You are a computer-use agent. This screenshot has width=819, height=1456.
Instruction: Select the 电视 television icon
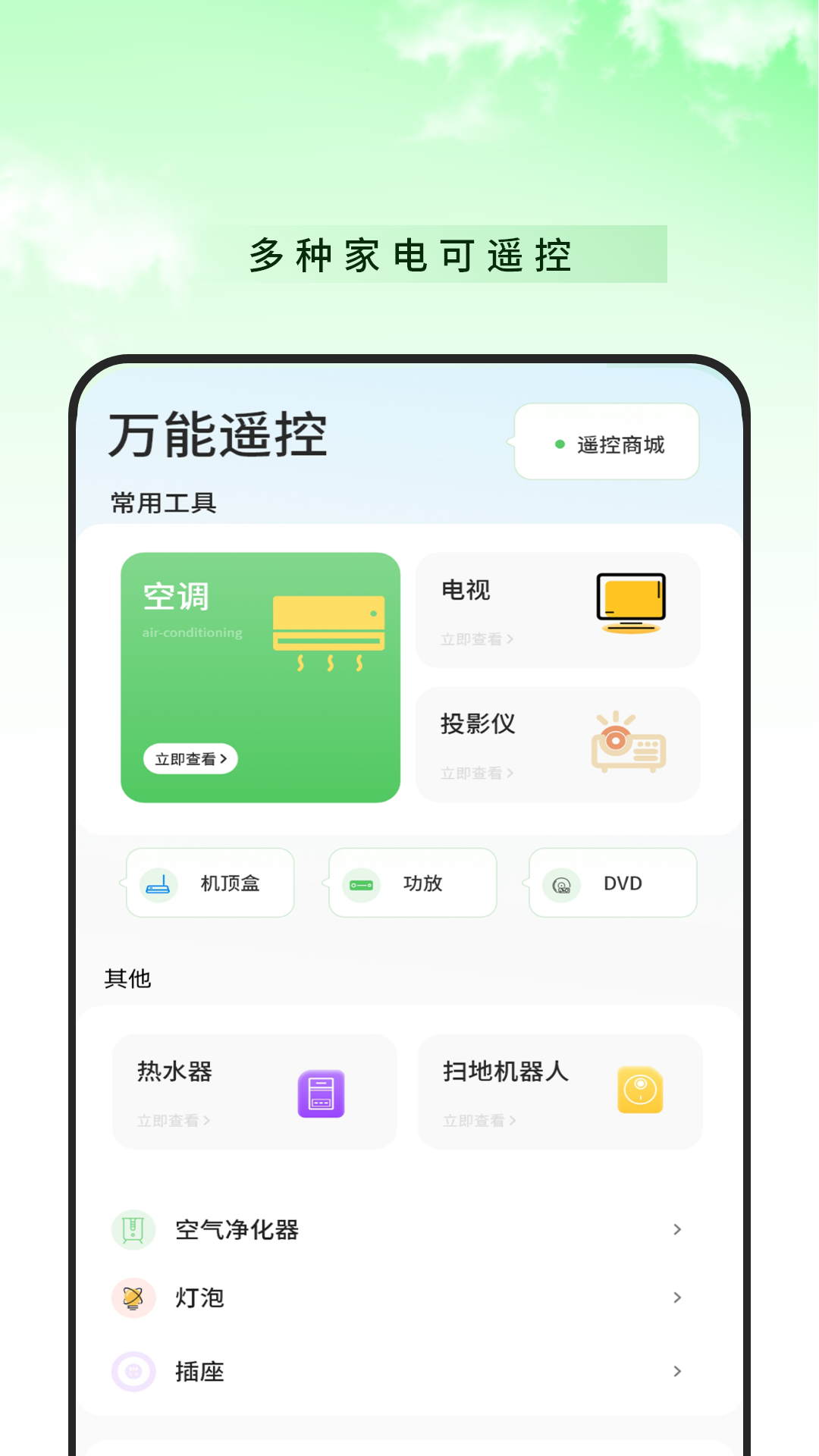(x=632, y=601)
